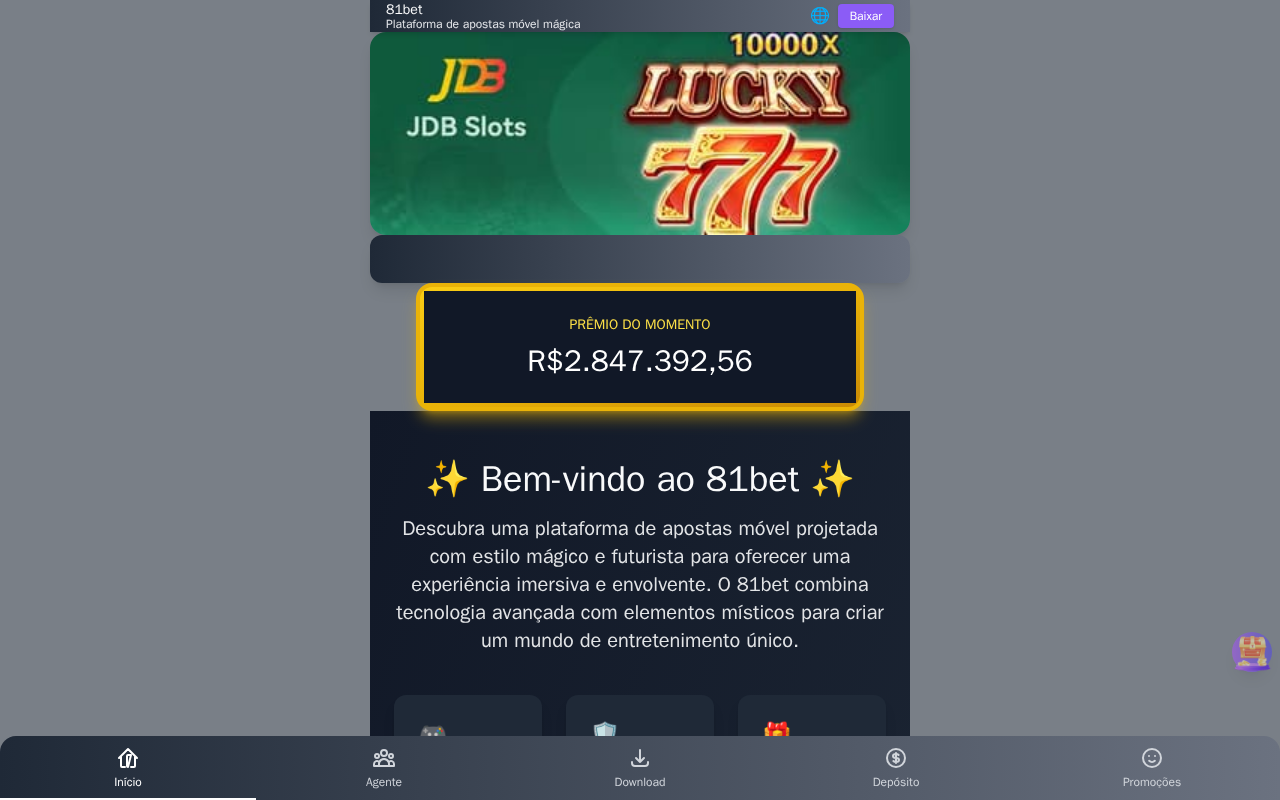The height and width of the screenshot is (800, 1280).
Task: Tap the floating treasure chest icon
Action: [1251, 652]
